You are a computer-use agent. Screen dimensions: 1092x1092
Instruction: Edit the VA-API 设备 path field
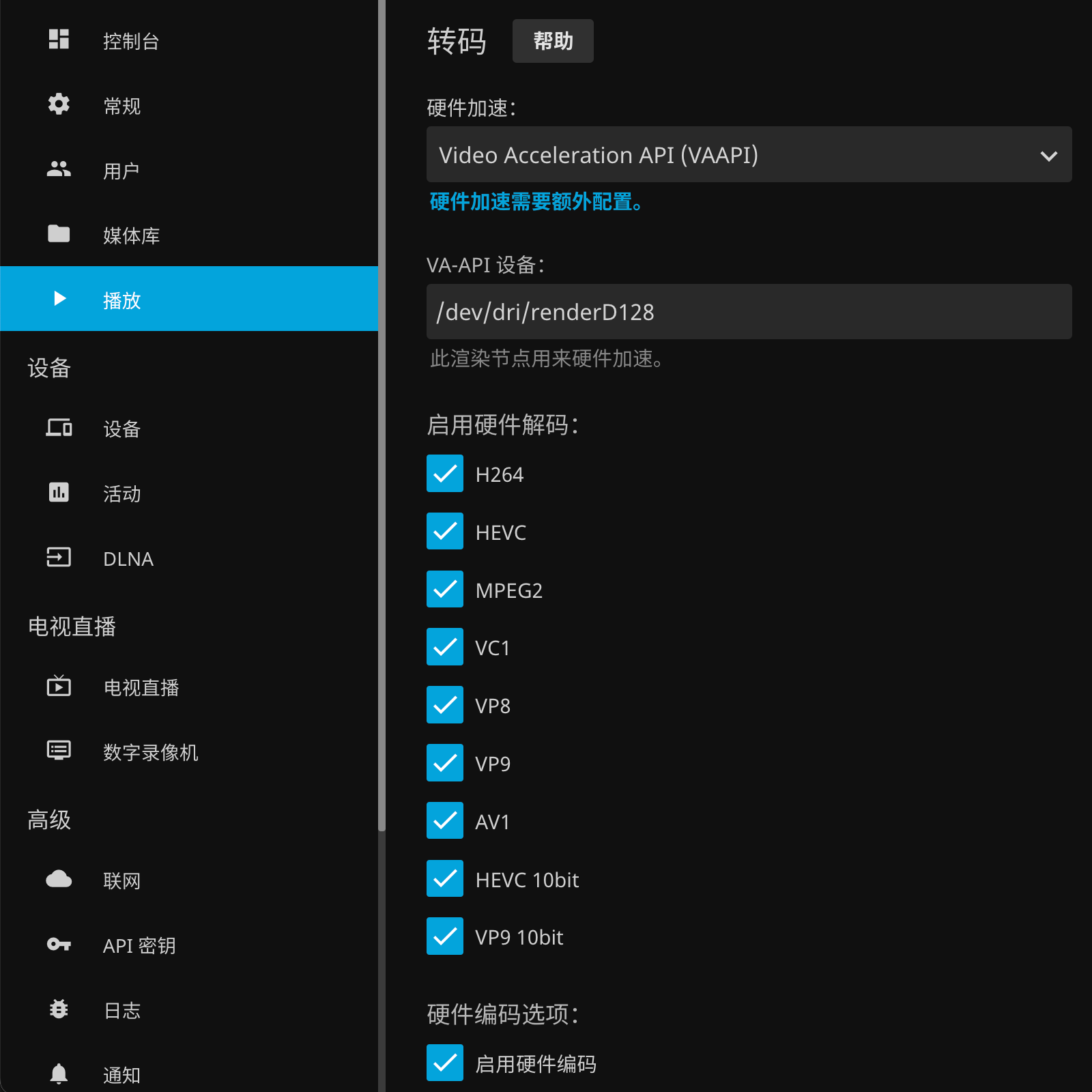pyautogui.click(x=749, y=312)
